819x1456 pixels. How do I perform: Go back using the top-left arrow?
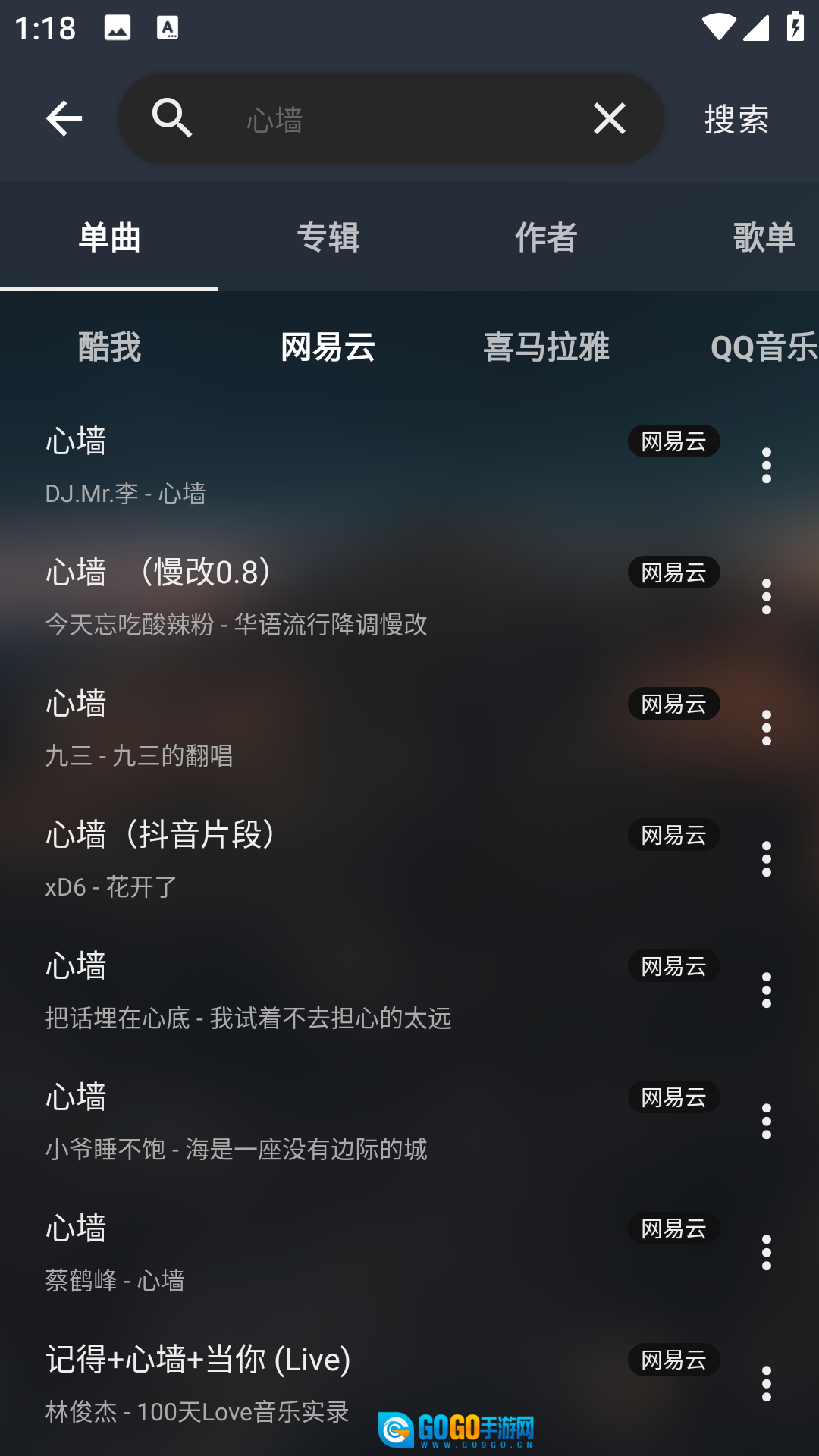(x=64, y=118)
